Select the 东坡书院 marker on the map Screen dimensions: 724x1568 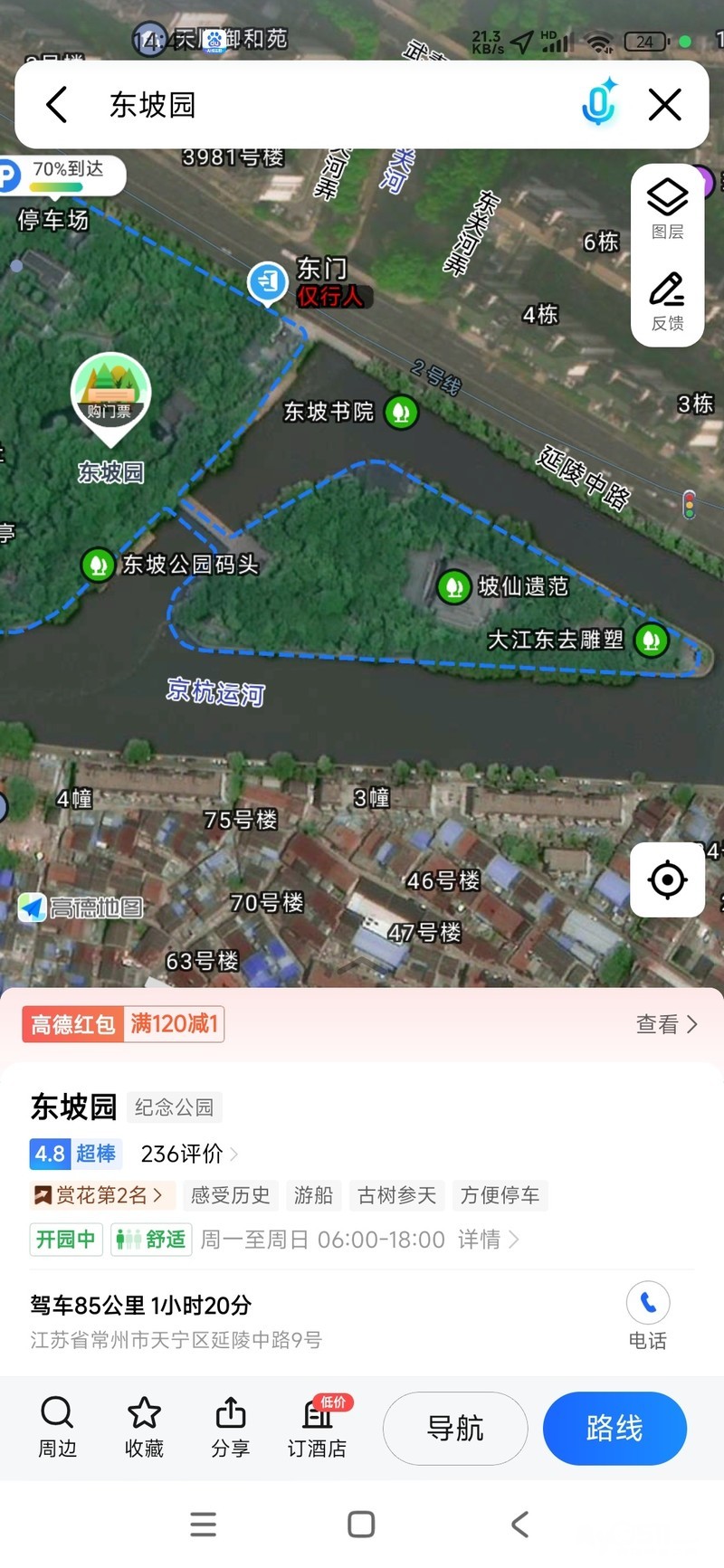point(401,413)
